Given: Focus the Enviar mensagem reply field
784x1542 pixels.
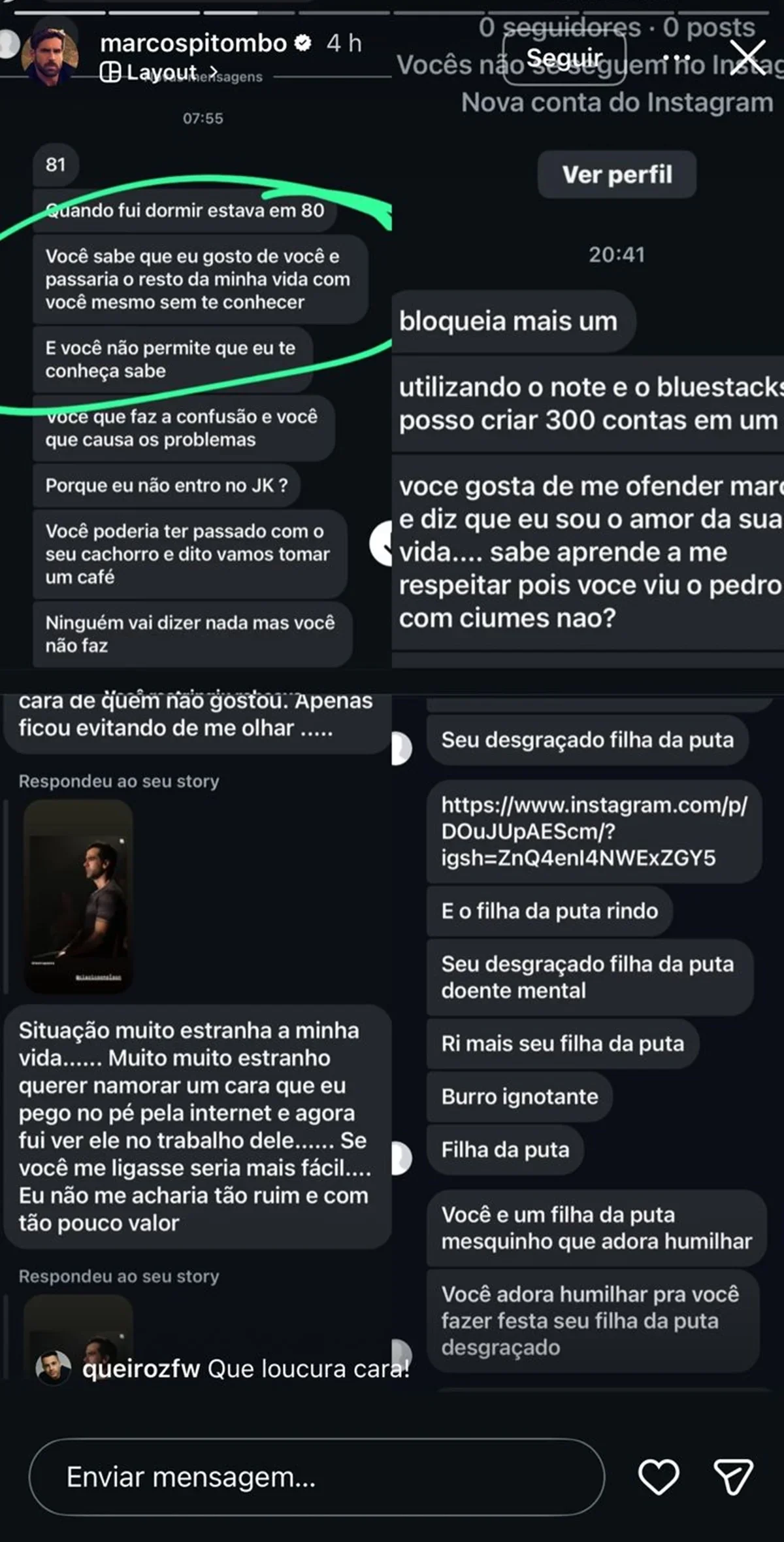Looking at the screenshot, I should (x=317, y=1477).
